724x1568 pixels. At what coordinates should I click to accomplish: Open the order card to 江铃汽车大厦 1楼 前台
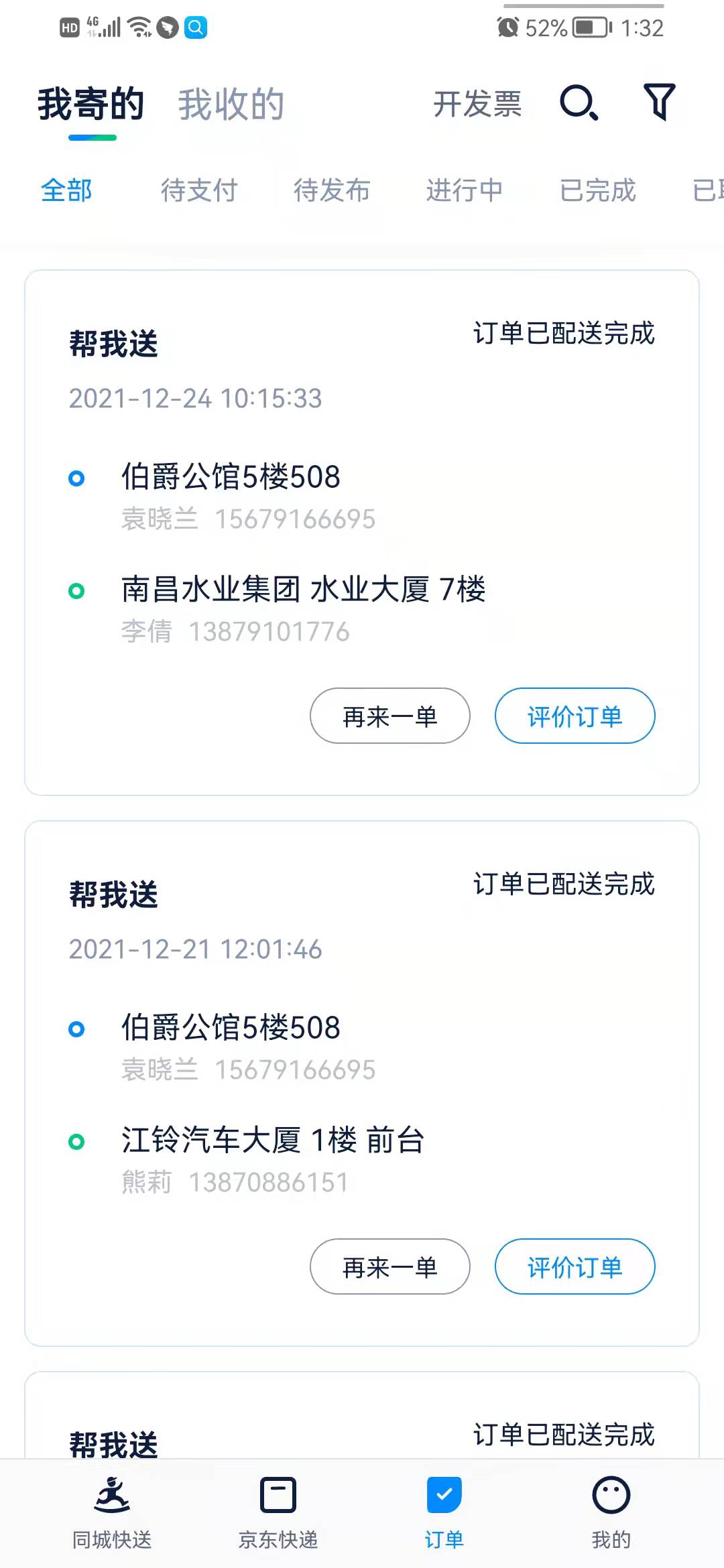click(362, 1084)
